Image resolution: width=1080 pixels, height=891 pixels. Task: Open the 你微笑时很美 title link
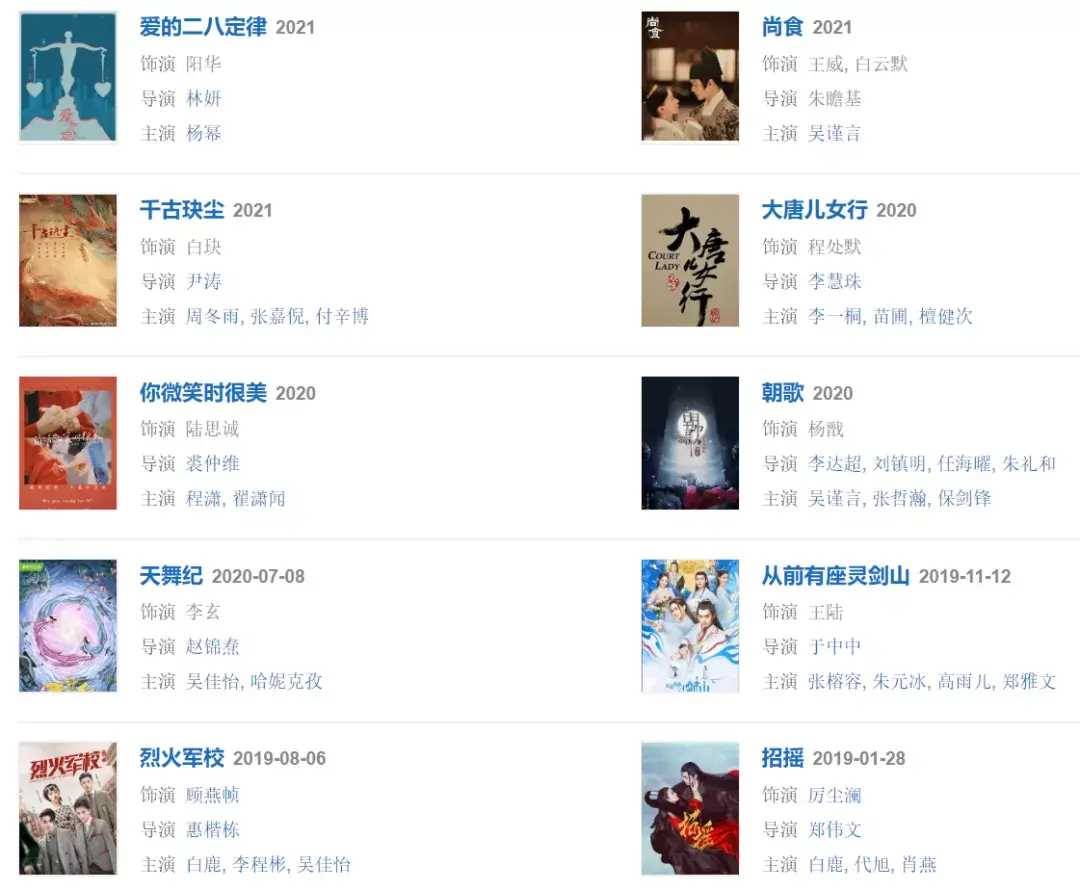(203, 393)
